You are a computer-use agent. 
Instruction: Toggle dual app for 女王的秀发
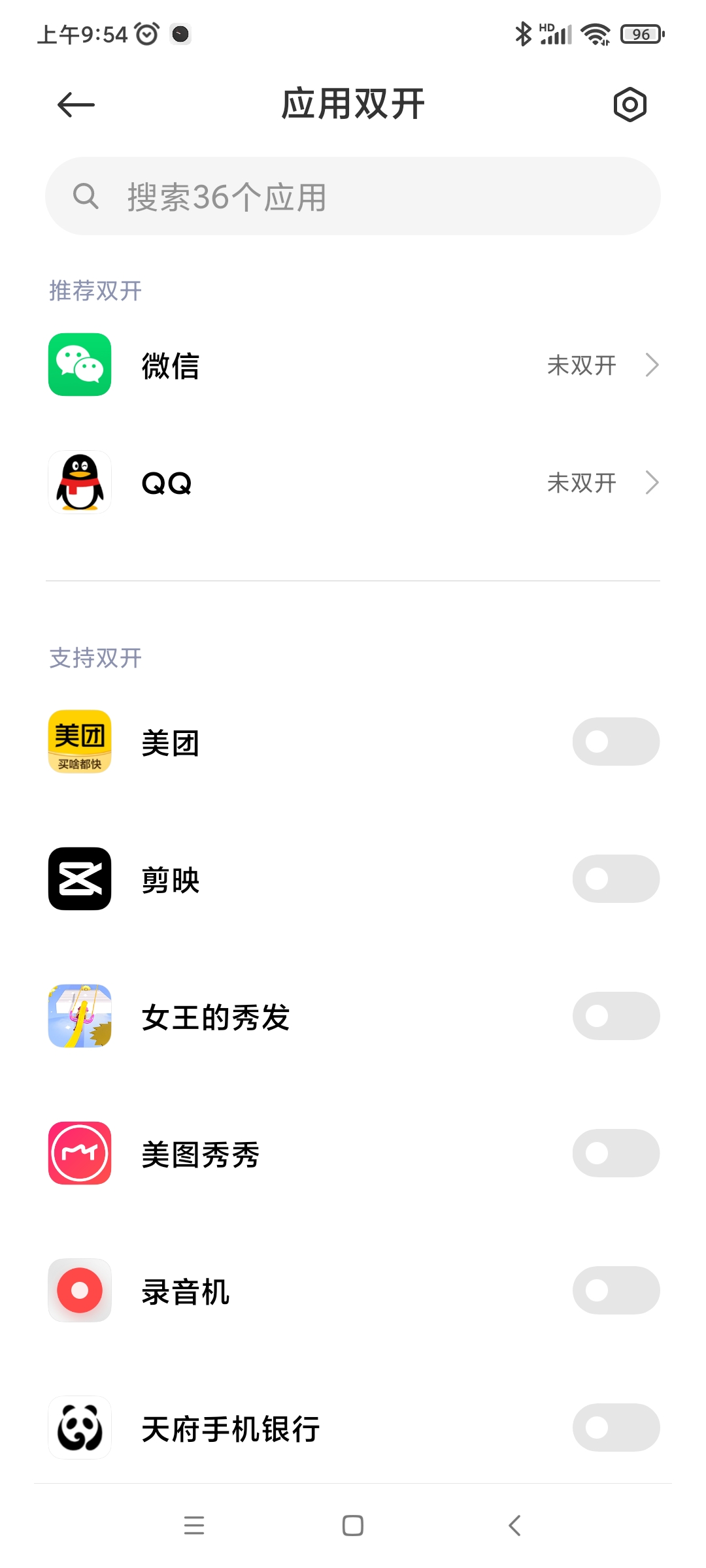pos(616,1016)
